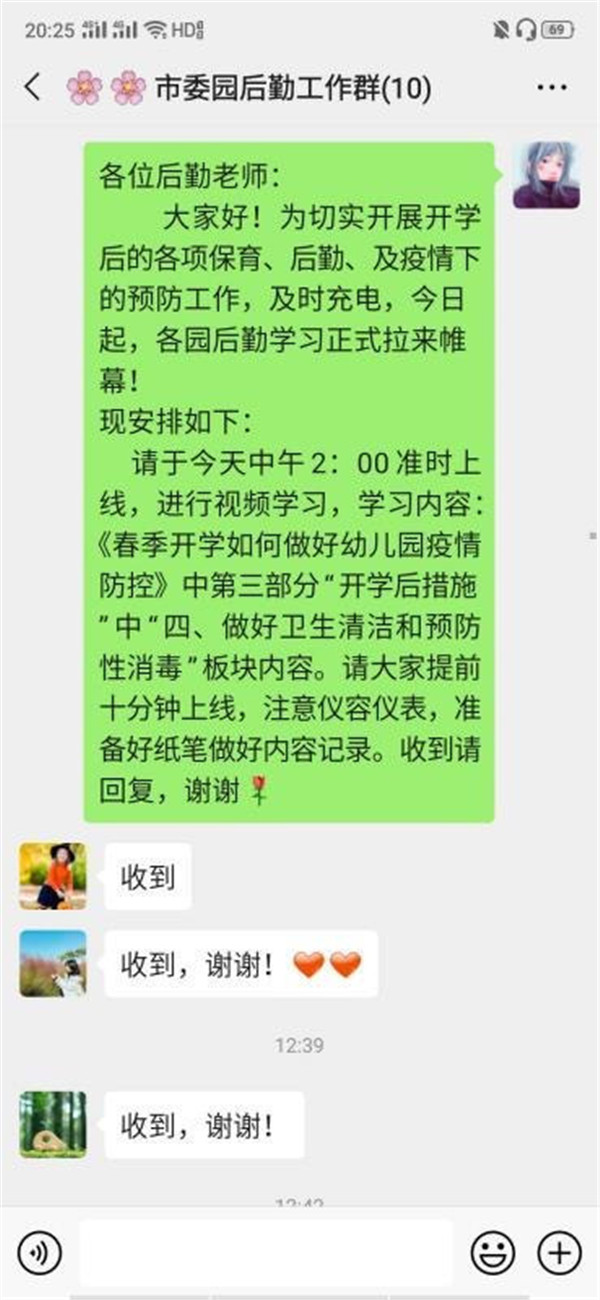Focus the message text field
600x1300 pixels.
[x=266, y=1251]
